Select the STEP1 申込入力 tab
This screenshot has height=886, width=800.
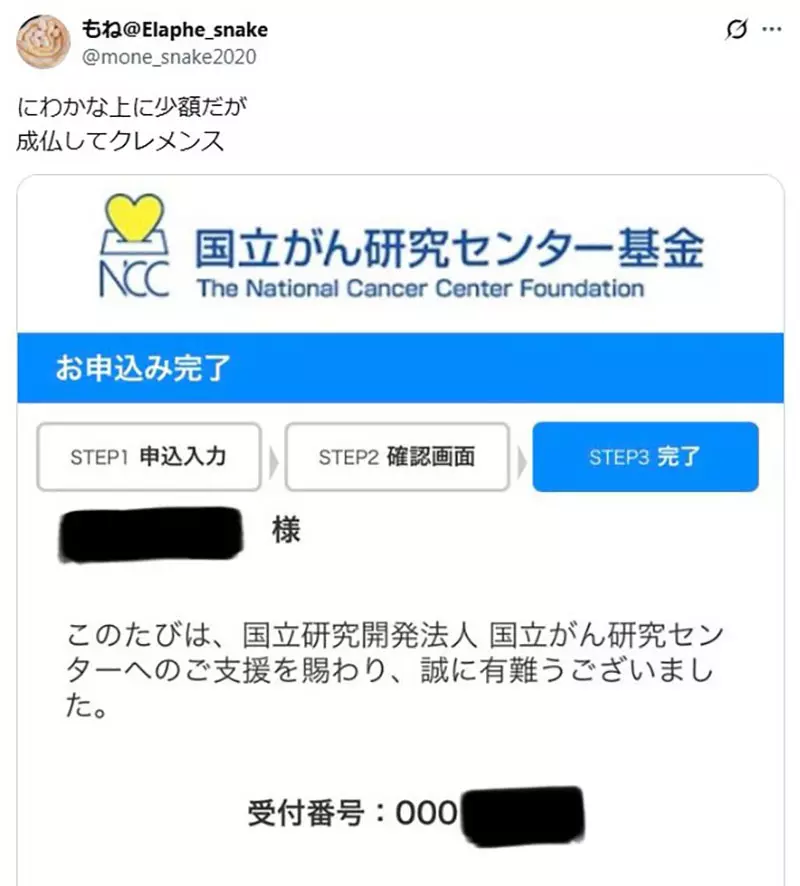pos(148,457)
